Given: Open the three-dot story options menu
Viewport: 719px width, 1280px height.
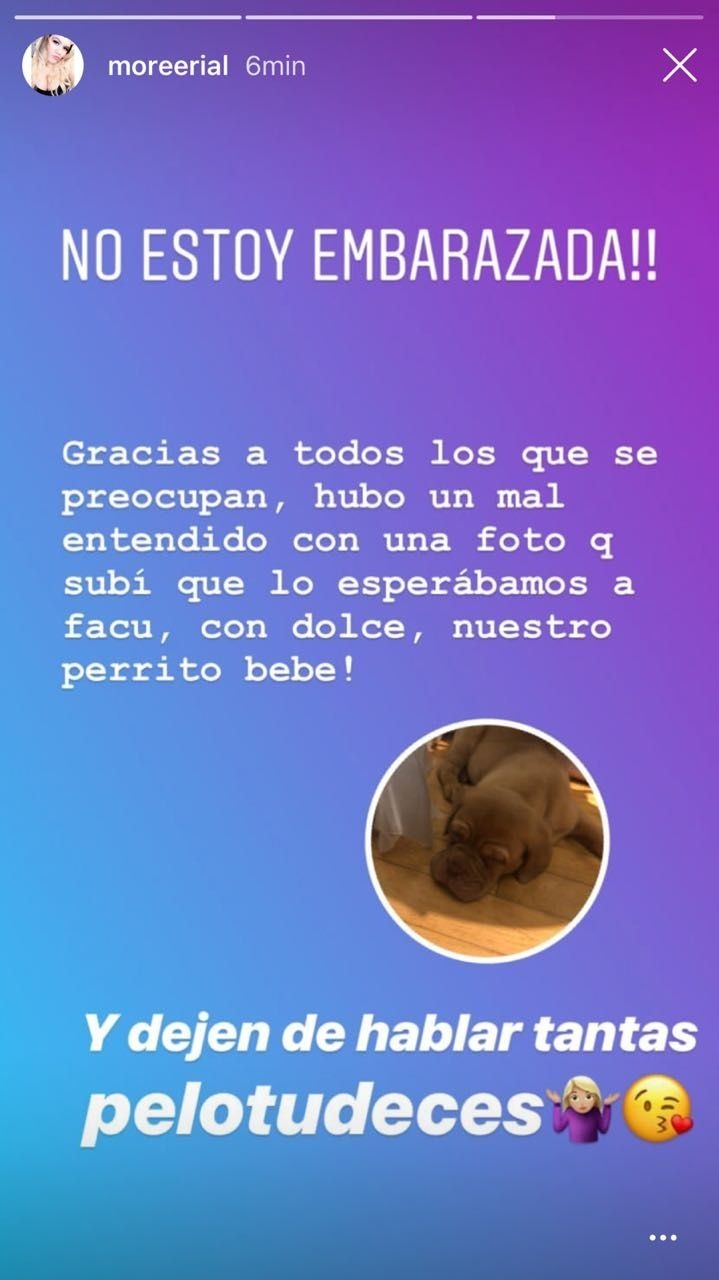Looking at the screenshot, I should click(x=663, y=1238).
